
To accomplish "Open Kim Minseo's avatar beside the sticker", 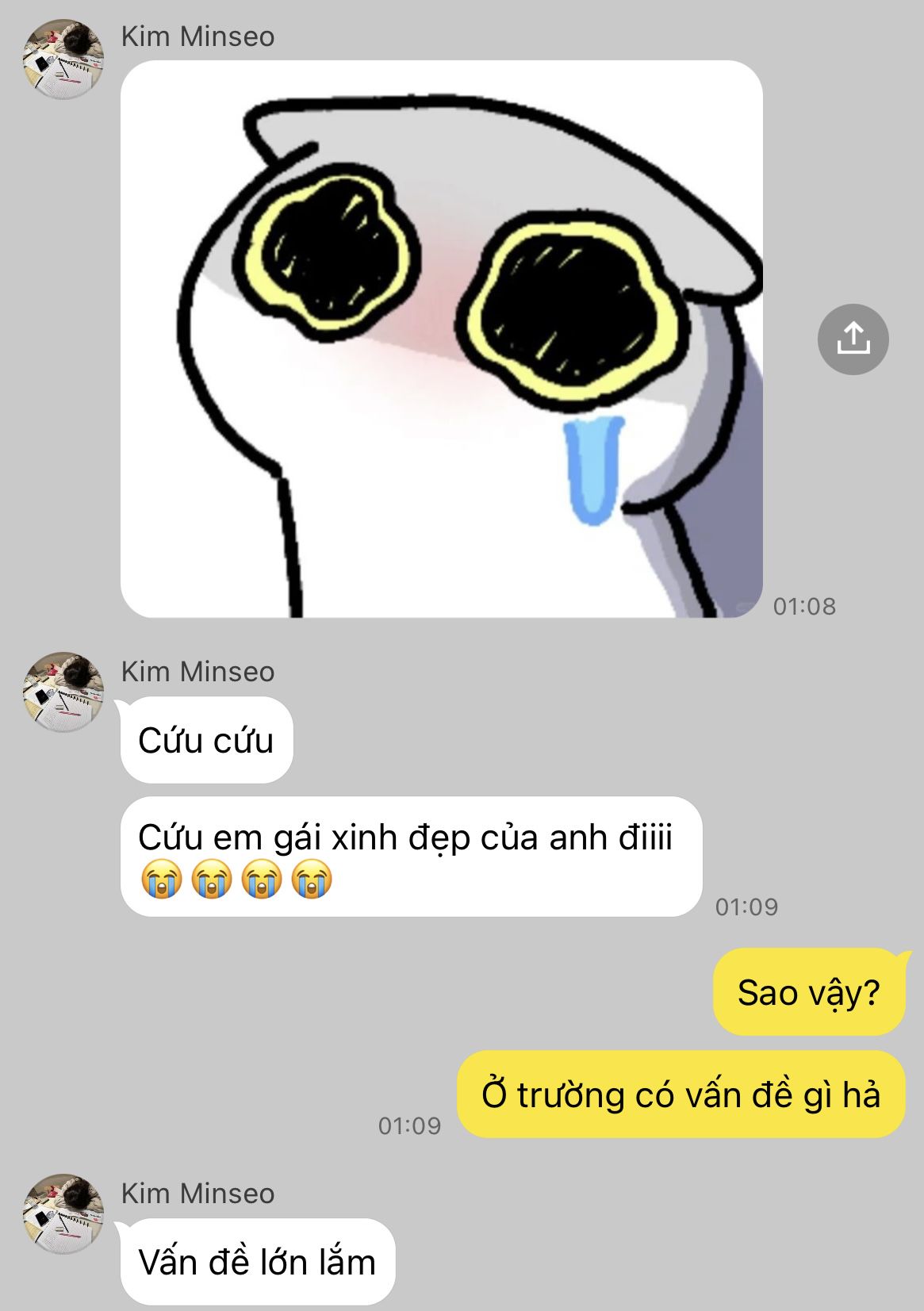I will tap(63, 59).
